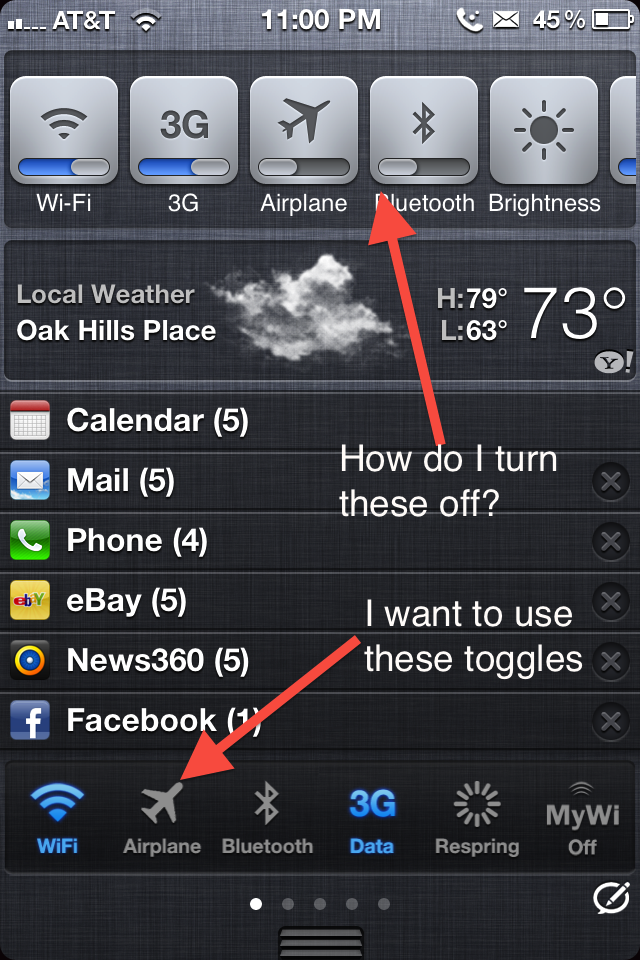The width and height of the screenshot is (640, 960).
Task: Open the Brightness tile
Action: click(544, 131)
